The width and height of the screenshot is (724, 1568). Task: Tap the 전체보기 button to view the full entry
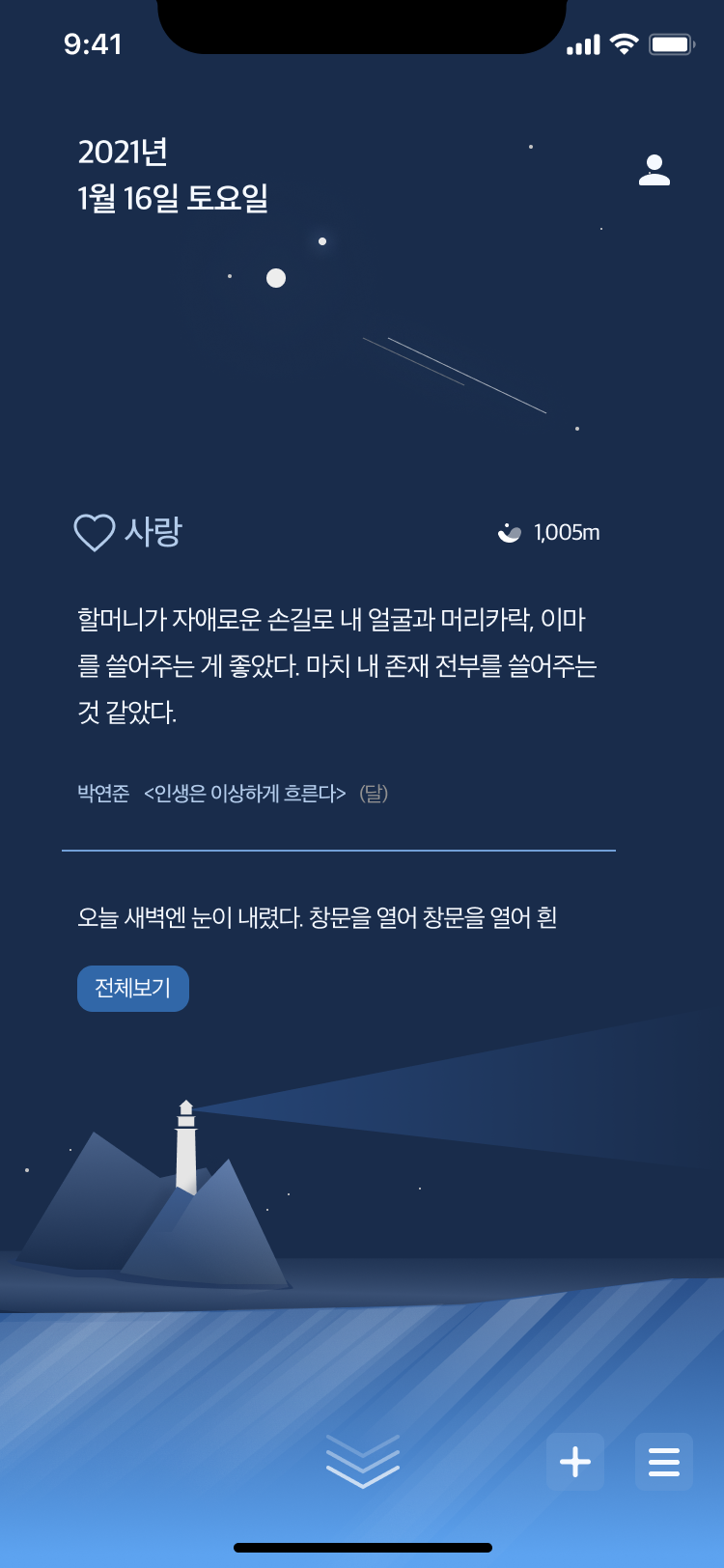click(133, 988)
